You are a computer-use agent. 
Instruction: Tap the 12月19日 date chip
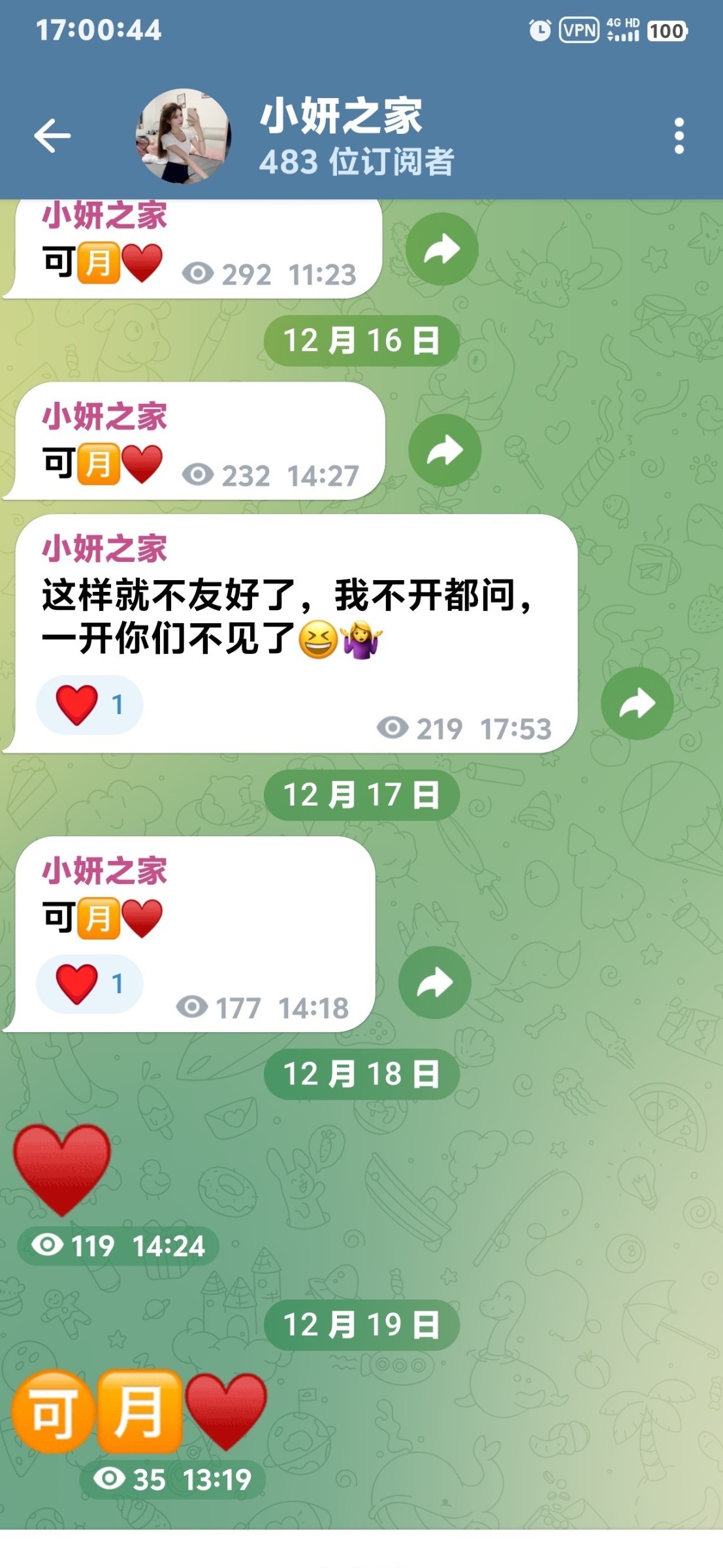(x=361, y=1325)
